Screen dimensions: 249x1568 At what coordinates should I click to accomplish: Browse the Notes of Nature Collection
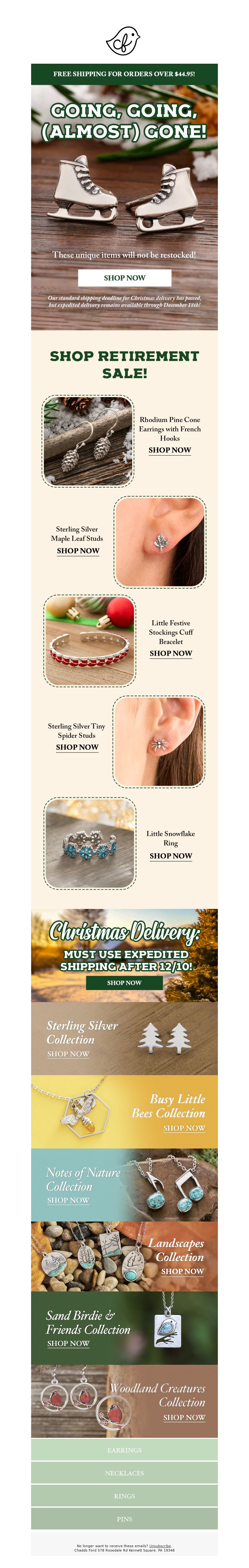(x=68, y=1200)
